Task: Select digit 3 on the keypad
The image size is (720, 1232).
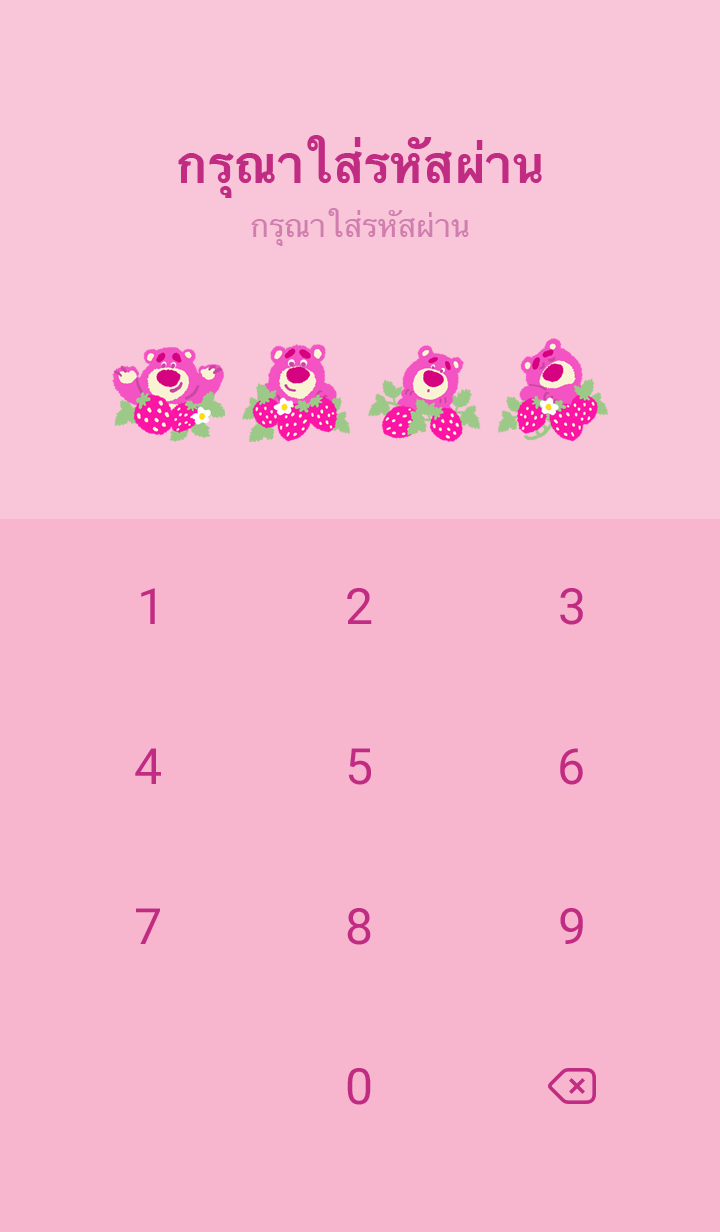Action: click(x=571, y=607)
